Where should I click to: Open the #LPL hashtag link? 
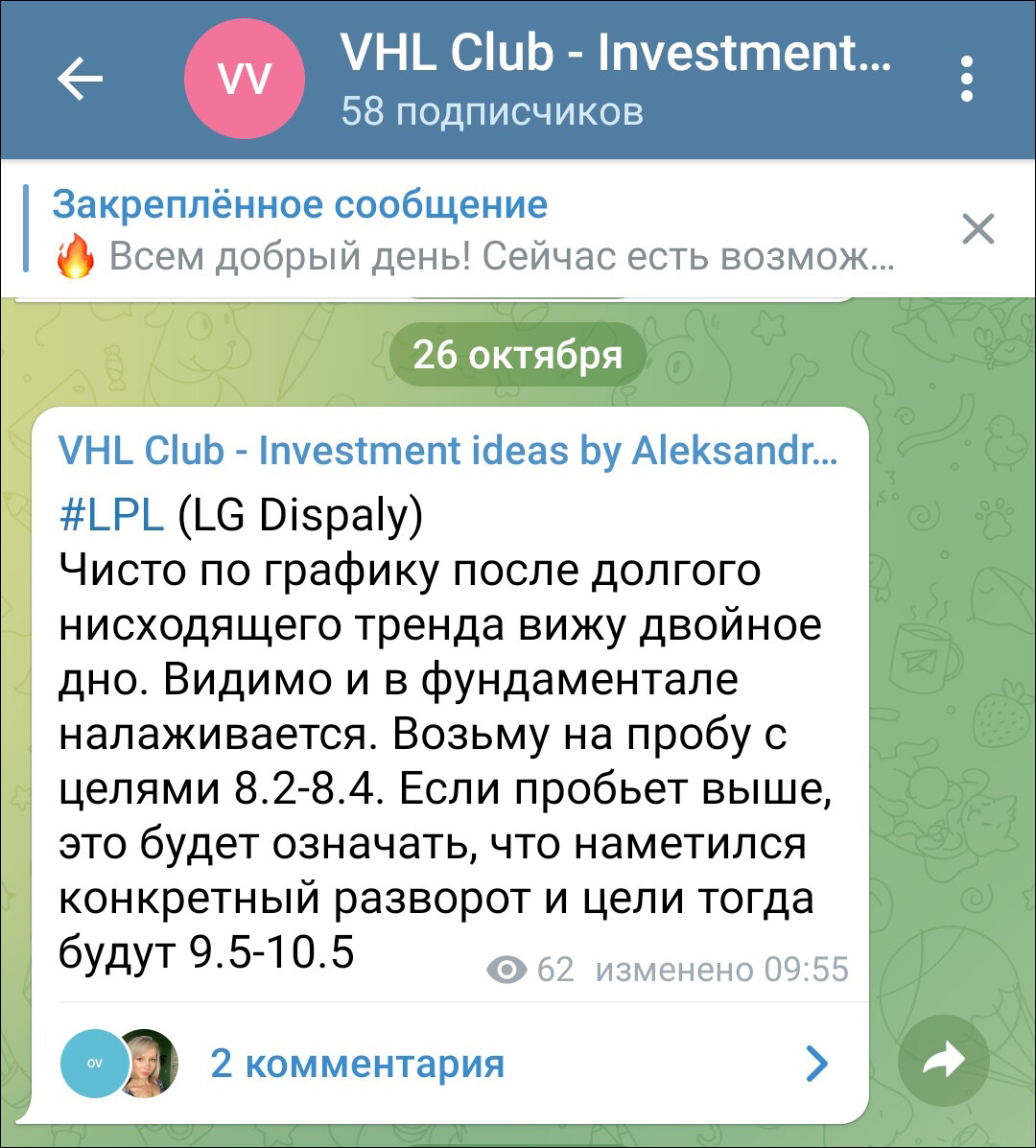[110, 516]
